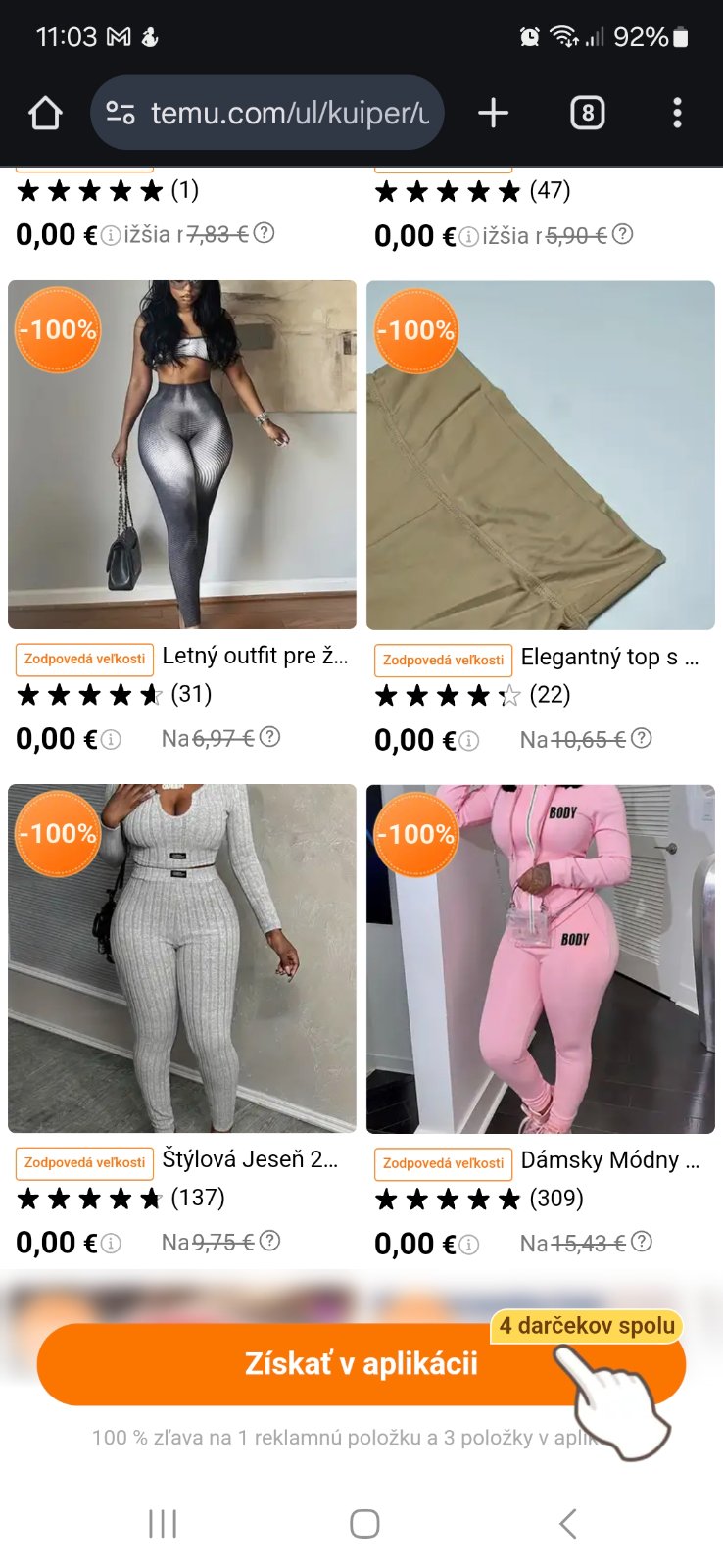Go to the browser home page
This screenshot has width=723, height=1568.
tap(45, 114)
